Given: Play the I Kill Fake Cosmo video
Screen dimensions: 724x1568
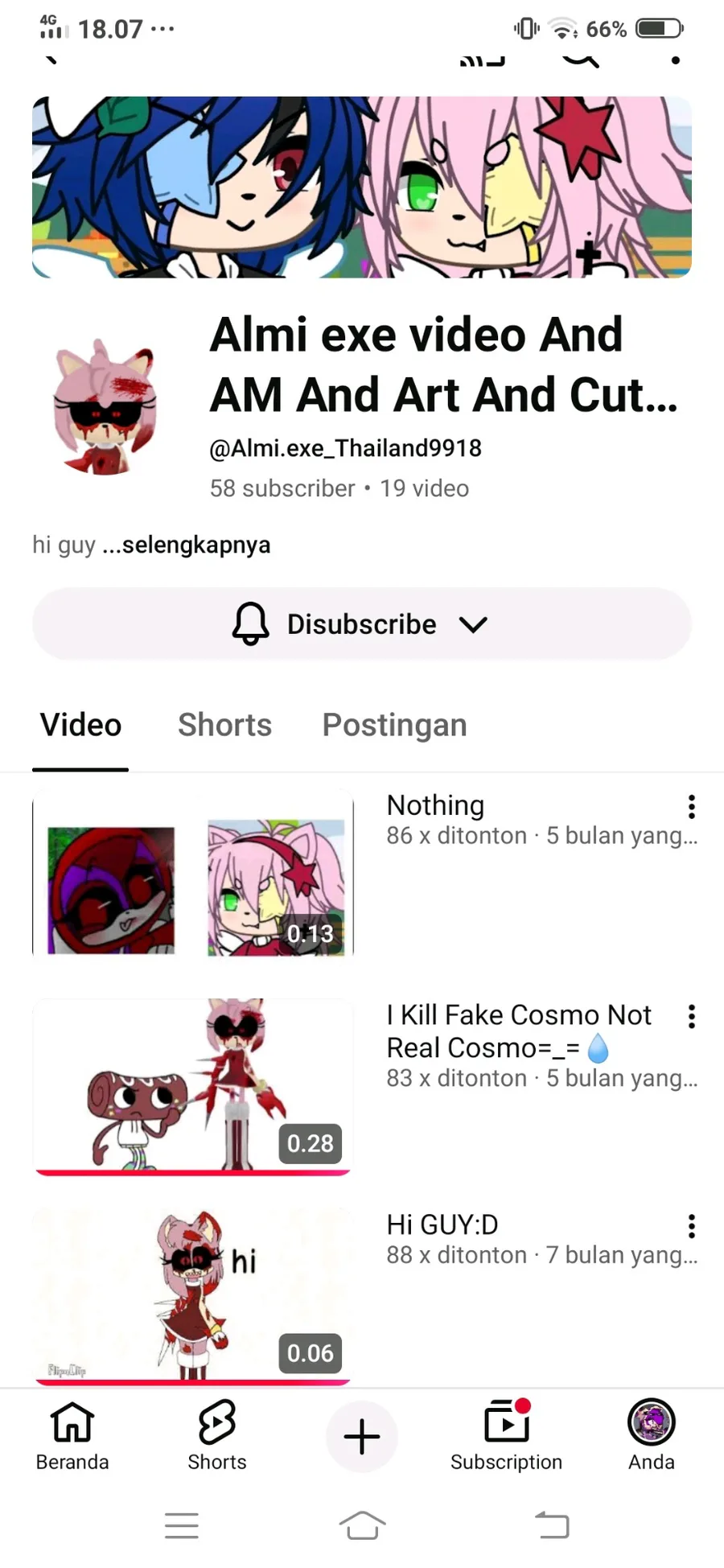Looking at the screenshot, I should [x=193, y=1086].
